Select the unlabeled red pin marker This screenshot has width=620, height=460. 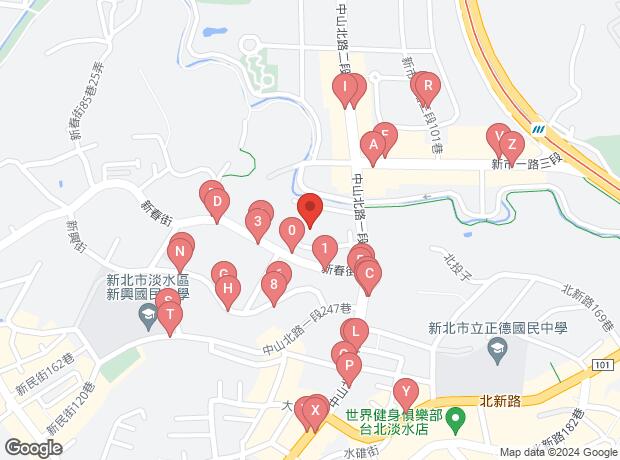(x=309, y=209)
